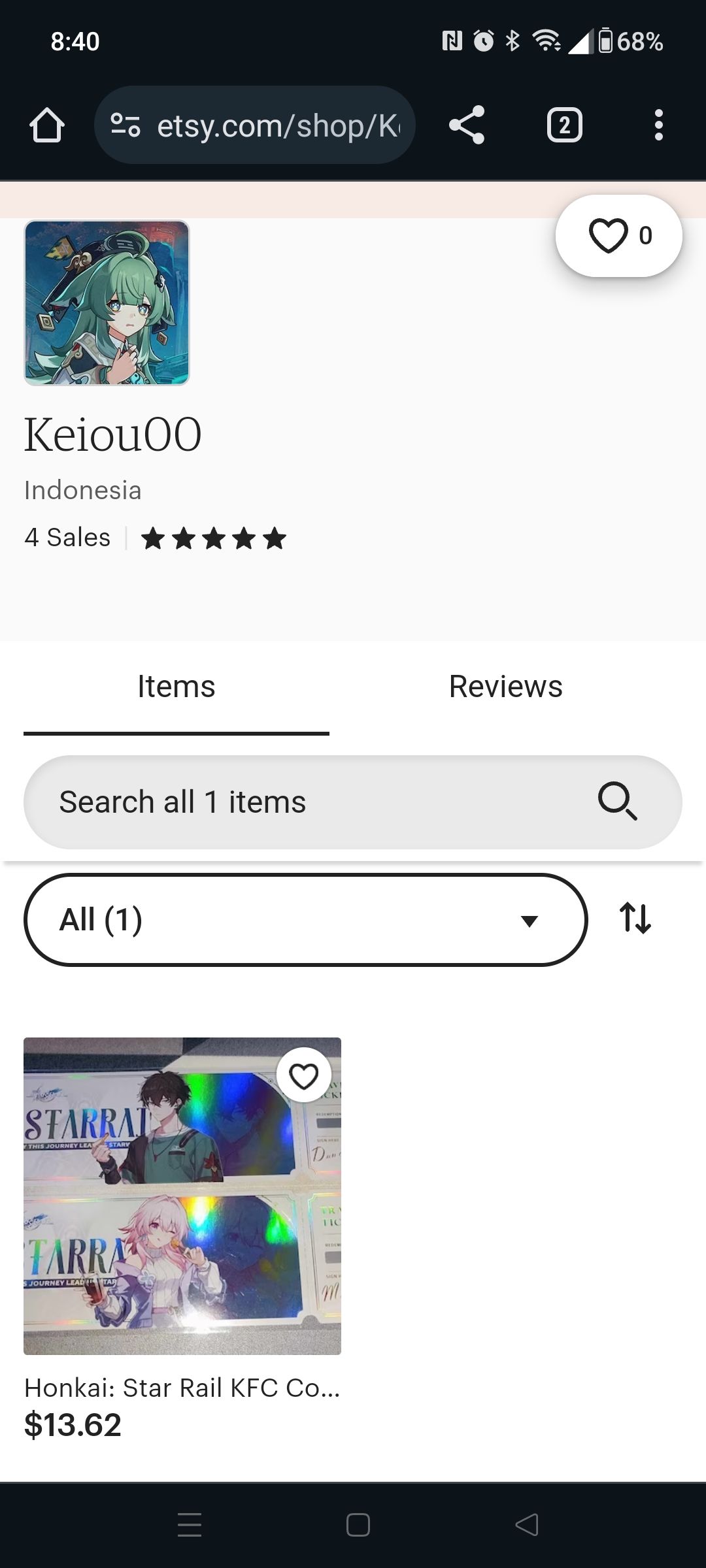Open the Keiou00 shop avatar
The image size is (706, 1568).
pyautogui.click(x=107, y=303)
